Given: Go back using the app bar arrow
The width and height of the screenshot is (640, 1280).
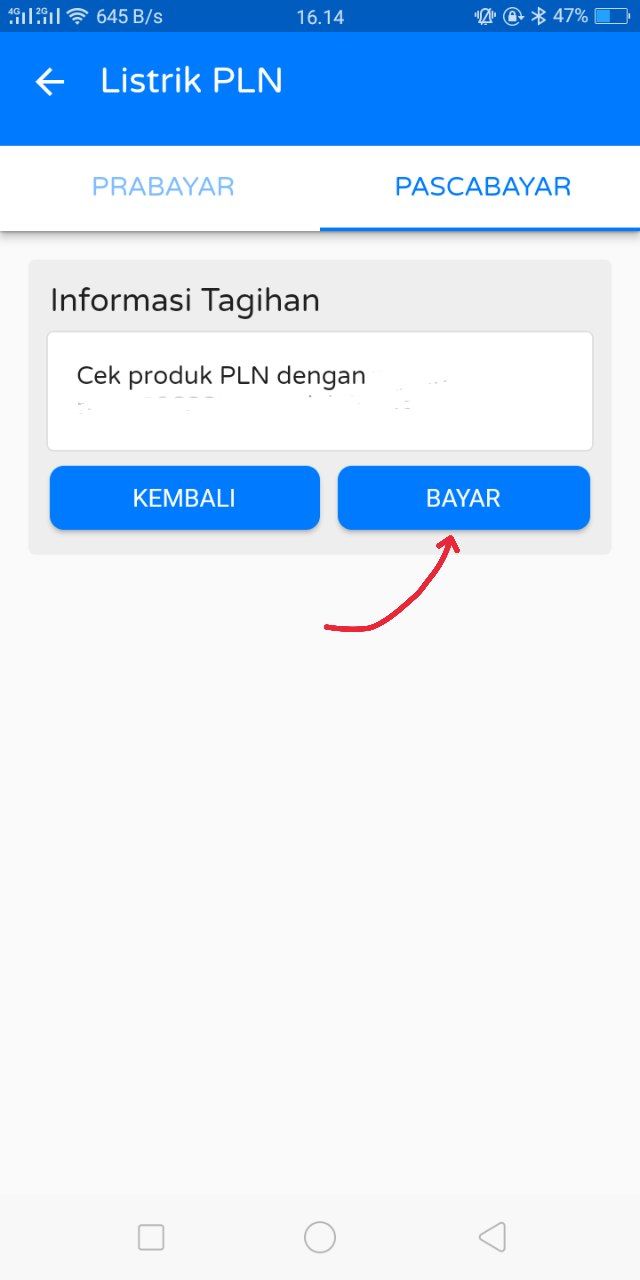Looking at the screenshot, I should pos(49,82).
